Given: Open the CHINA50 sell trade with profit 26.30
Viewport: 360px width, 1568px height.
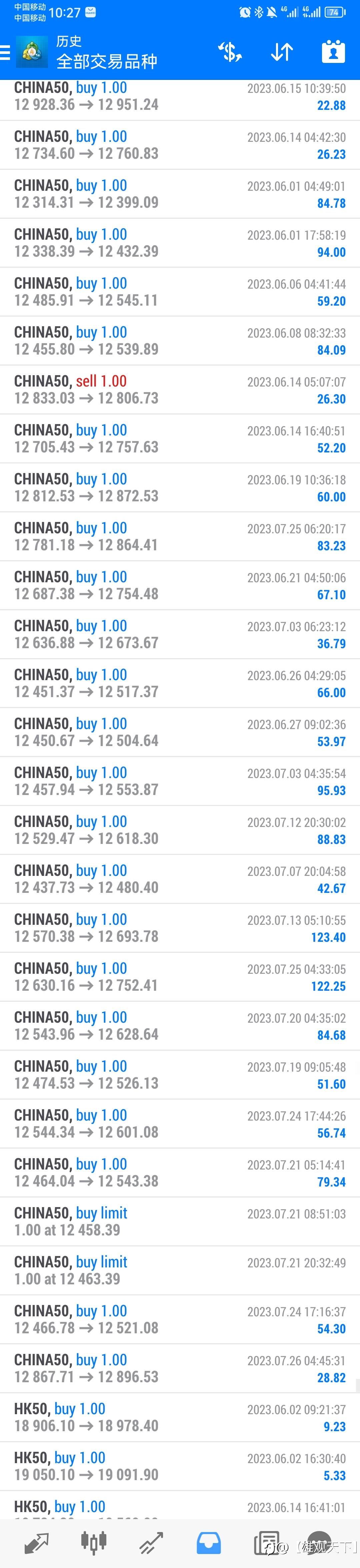Looking at the screenshot, I should click(x=180, y=390).
